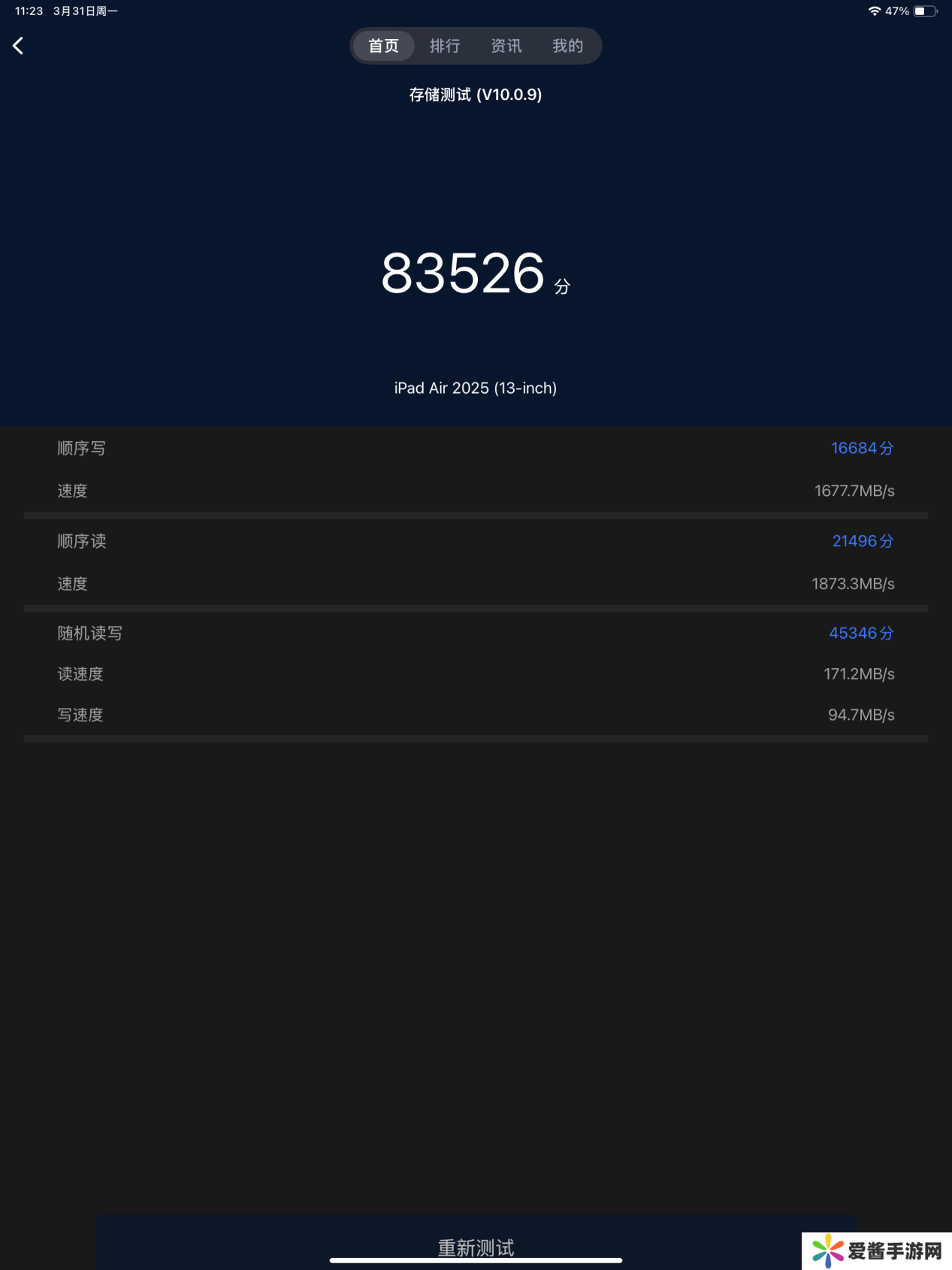Go back using the top-left arrow
Image resolution: width=952 pixels, height=1270 pixels.
coord(19,46)
